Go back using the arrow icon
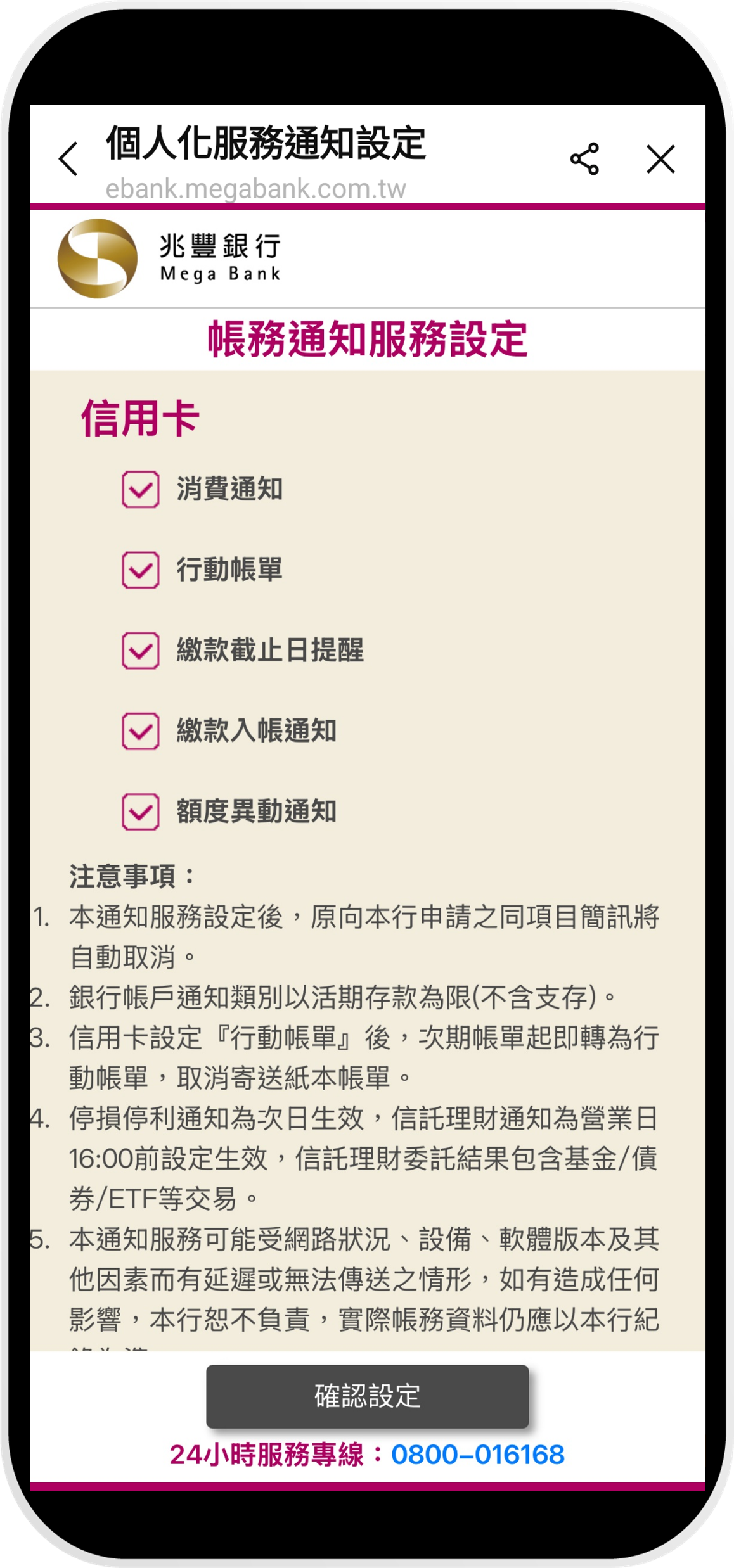This screenshot has width=734, height=1568. click(x=68, y=158)
